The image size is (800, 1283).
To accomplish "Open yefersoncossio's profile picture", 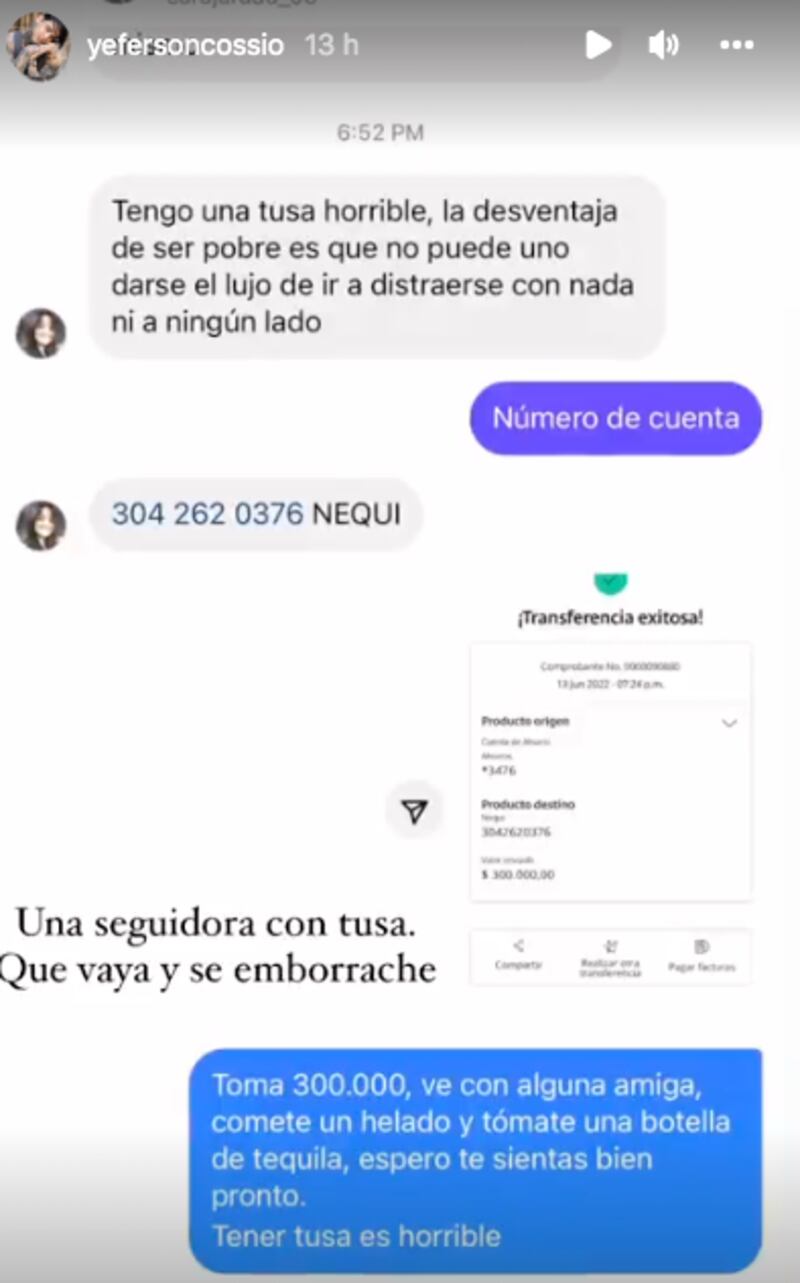I will (x=38, y=46).
